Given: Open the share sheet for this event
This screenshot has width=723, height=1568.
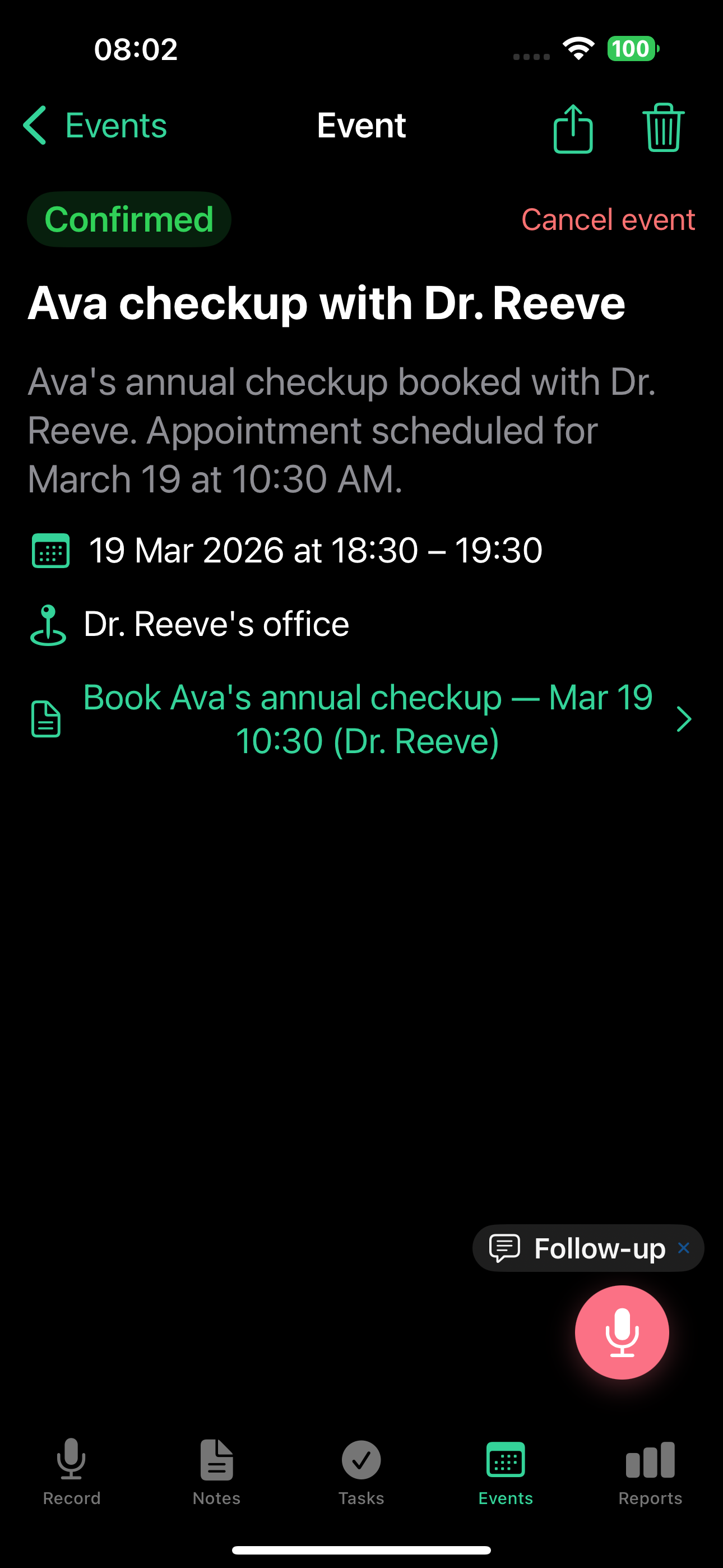Looking at the screenshot, I should [x=573, y=127].
